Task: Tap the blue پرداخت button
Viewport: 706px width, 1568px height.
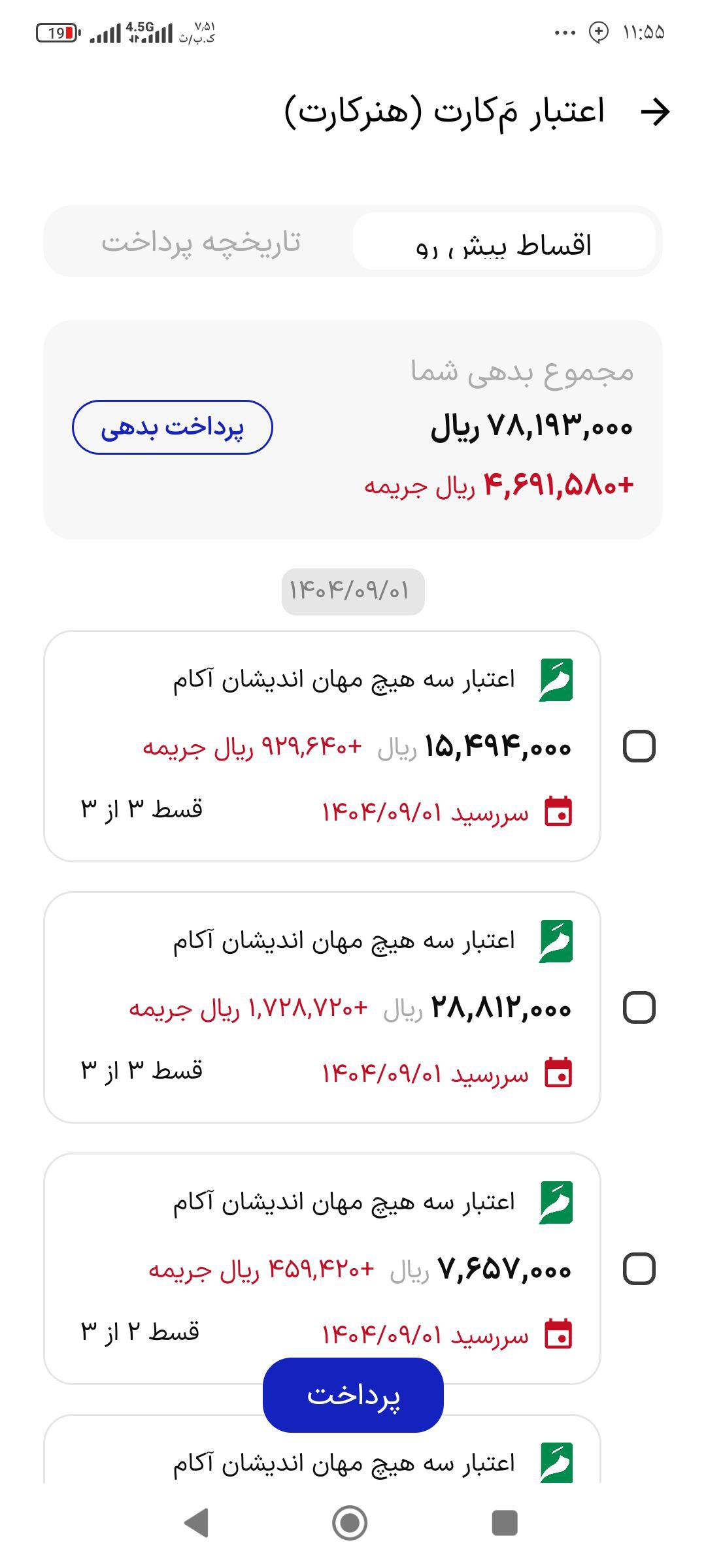Action: tap(353, 1395)
